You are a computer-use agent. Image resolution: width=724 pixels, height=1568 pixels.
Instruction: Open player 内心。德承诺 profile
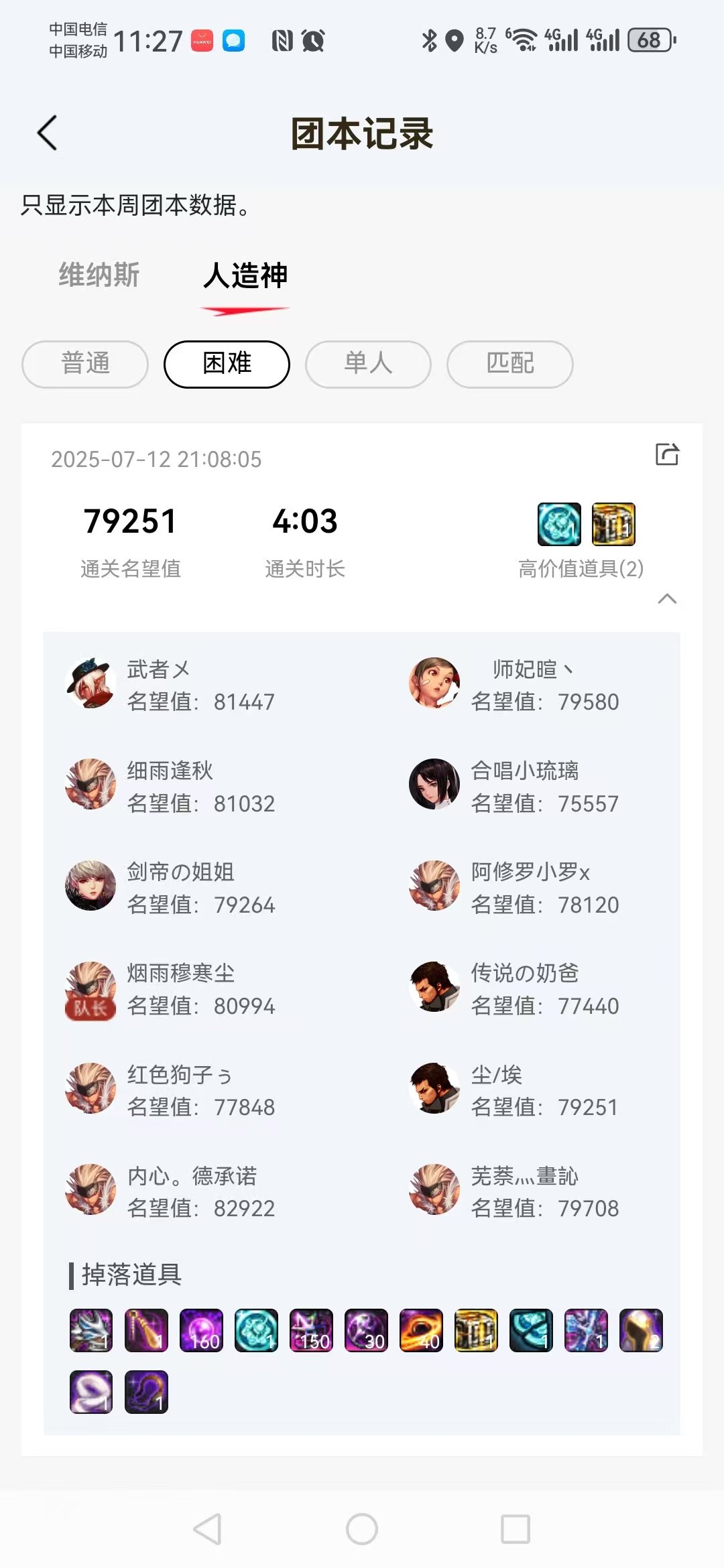tap(90, 1190)
